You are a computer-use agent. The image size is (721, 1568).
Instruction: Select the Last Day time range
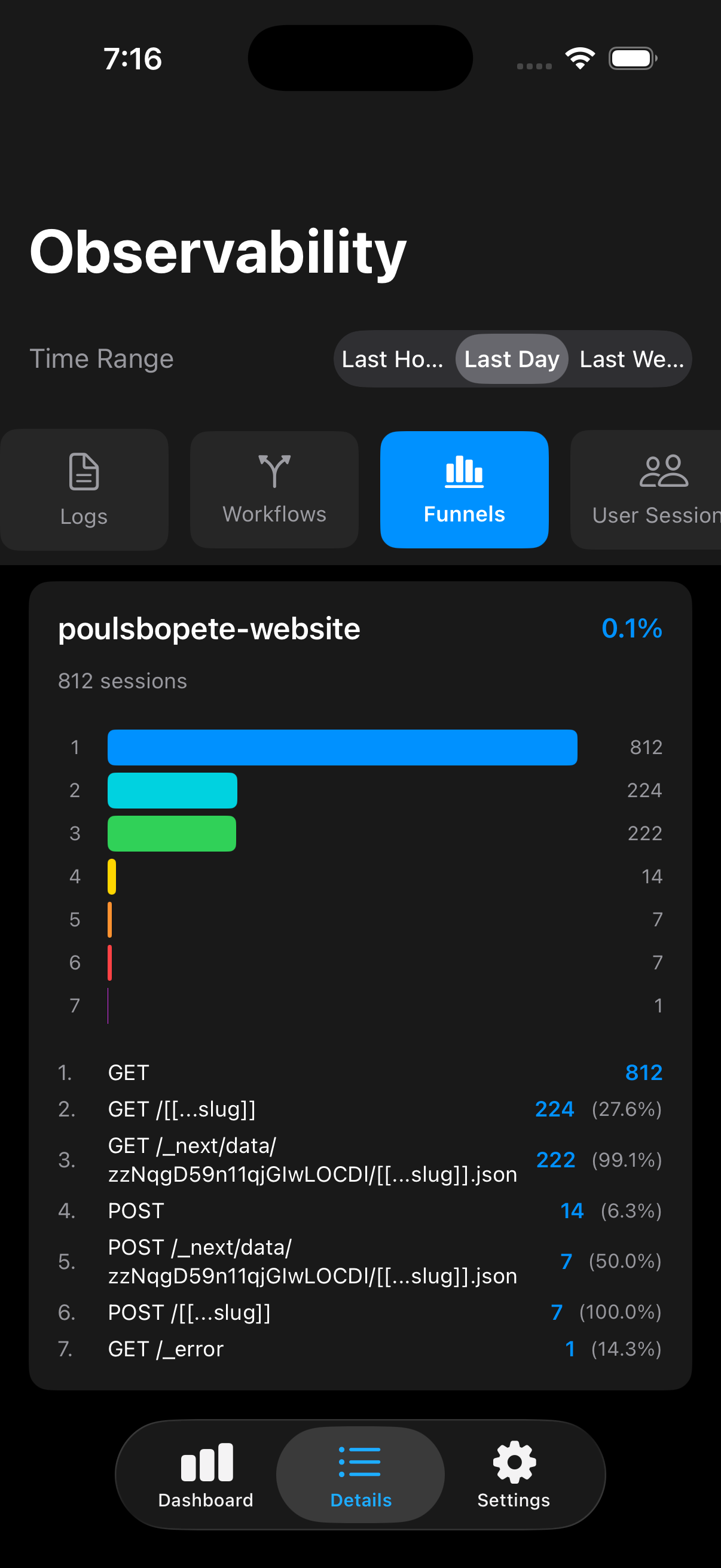[x=512, y=359]
